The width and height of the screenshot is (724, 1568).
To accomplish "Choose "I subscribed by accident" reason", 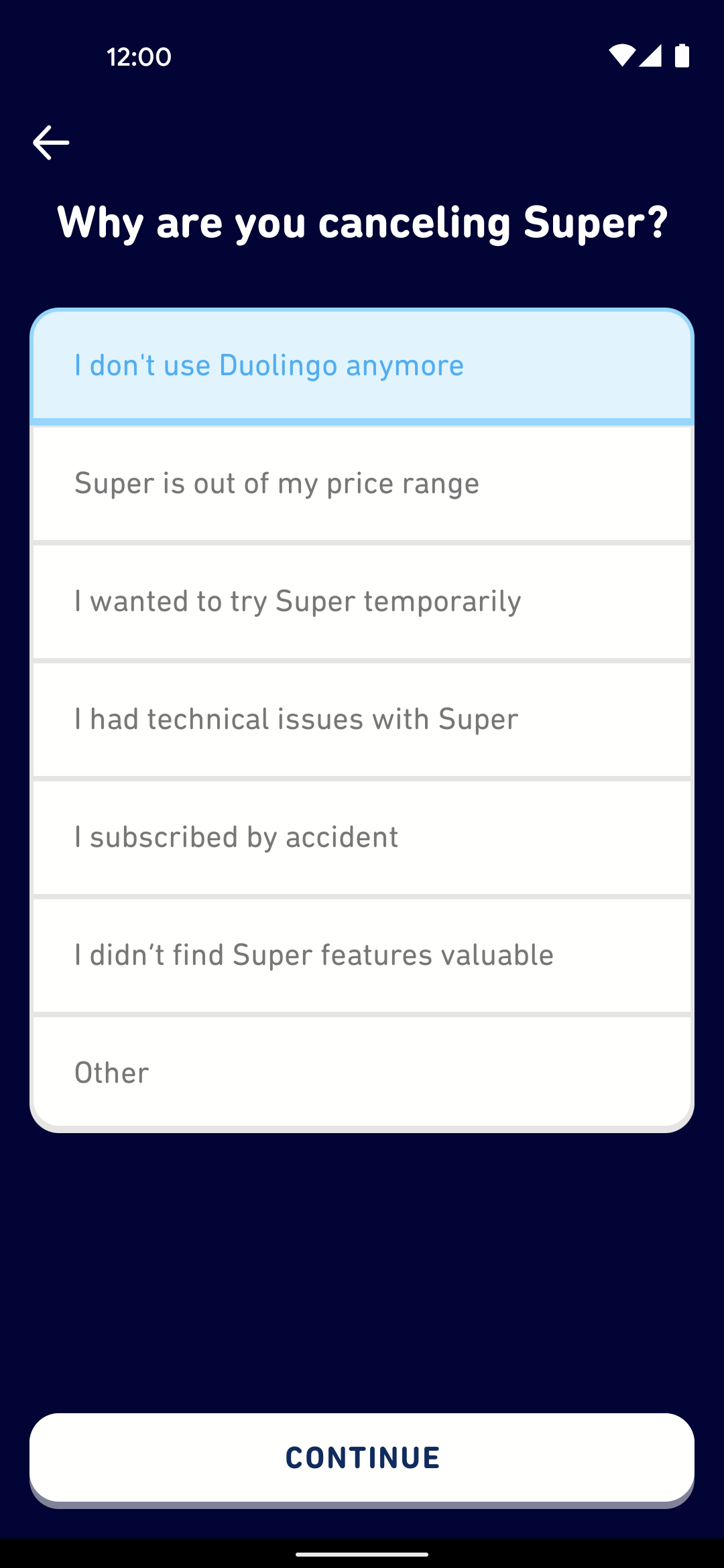I will [362, 838].
